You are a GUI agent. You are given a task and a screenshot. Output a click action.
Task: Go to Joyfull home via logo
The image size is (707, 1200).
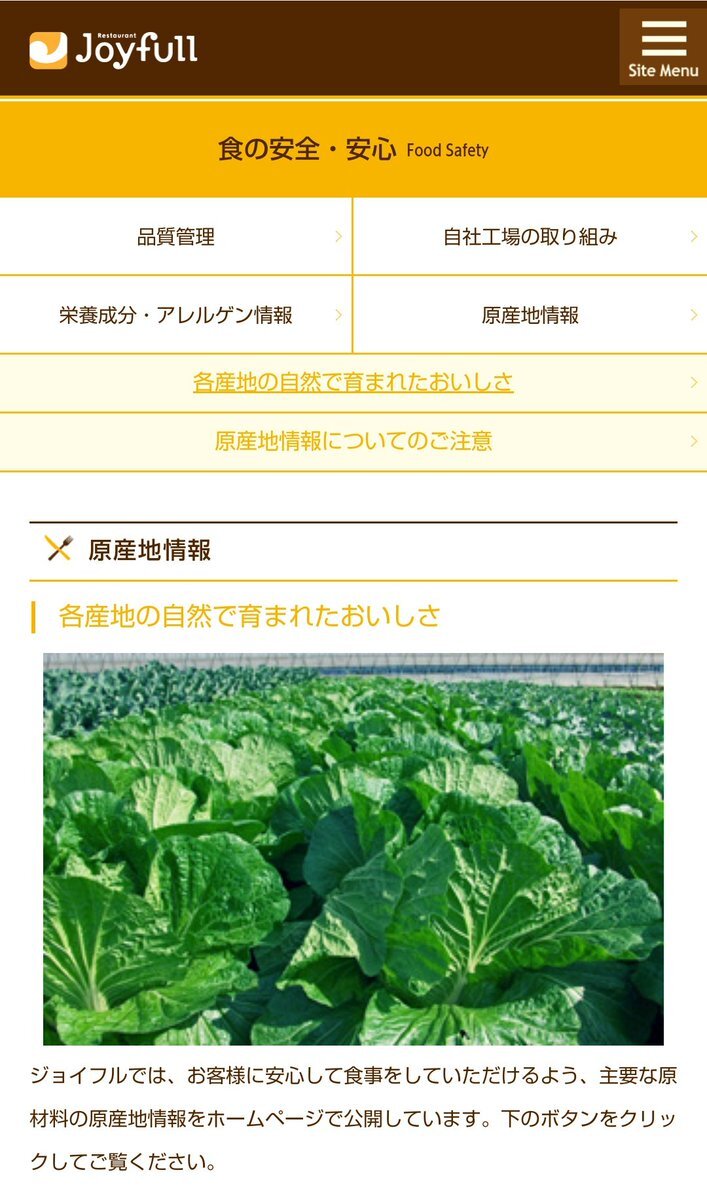(x=113, y=49)
